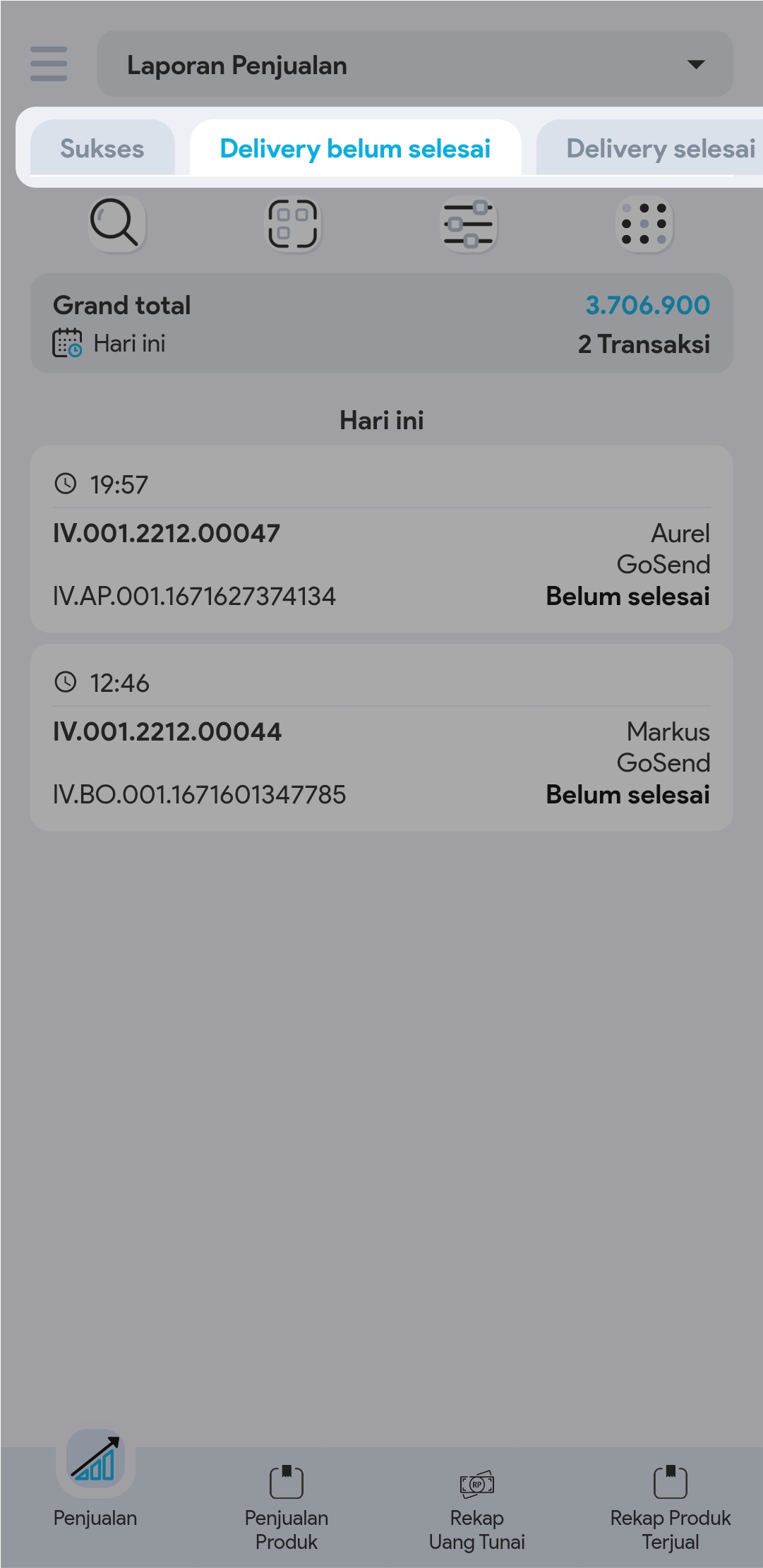
Task: Open transaction IV.001.2212.00047 by Aurel
Action: 381,539
